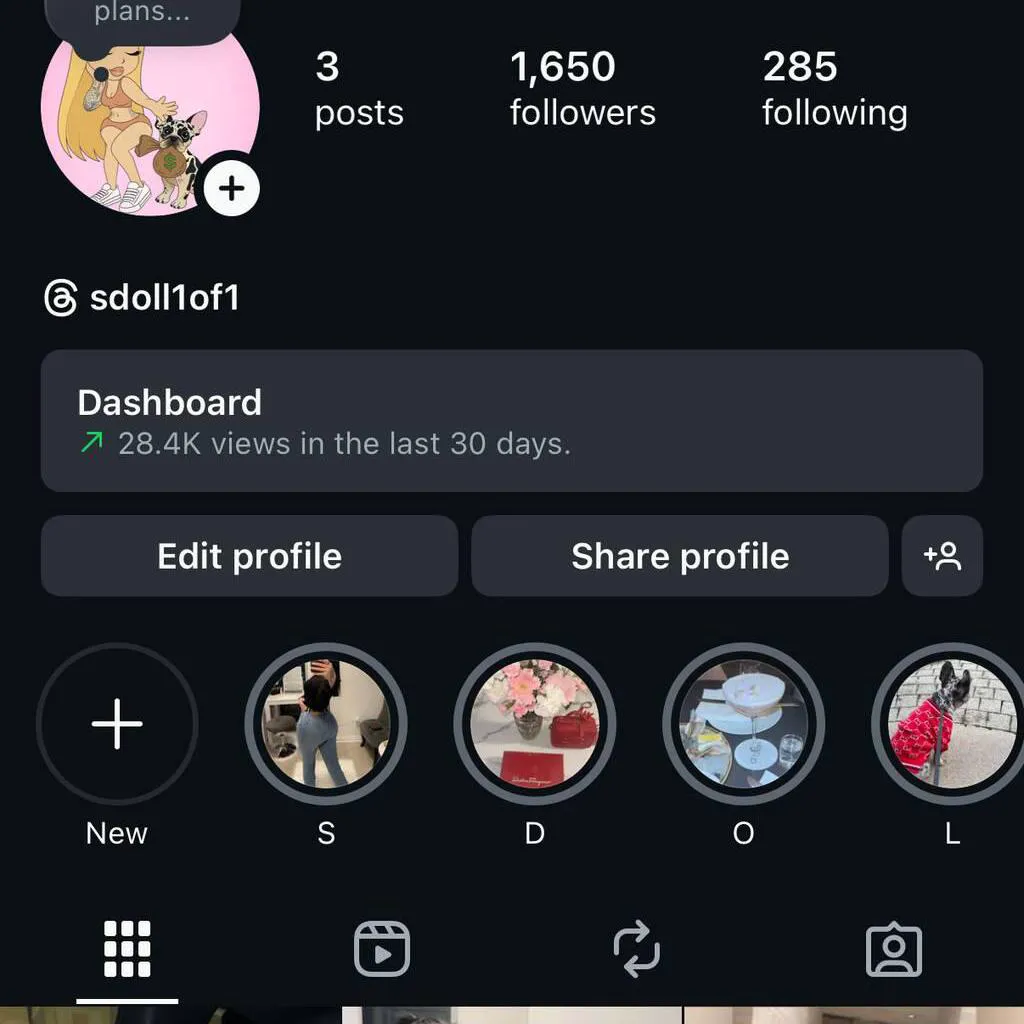Open the followers list
The width and height of the screenshot is (1024, 1024).
tap(582, 90)
